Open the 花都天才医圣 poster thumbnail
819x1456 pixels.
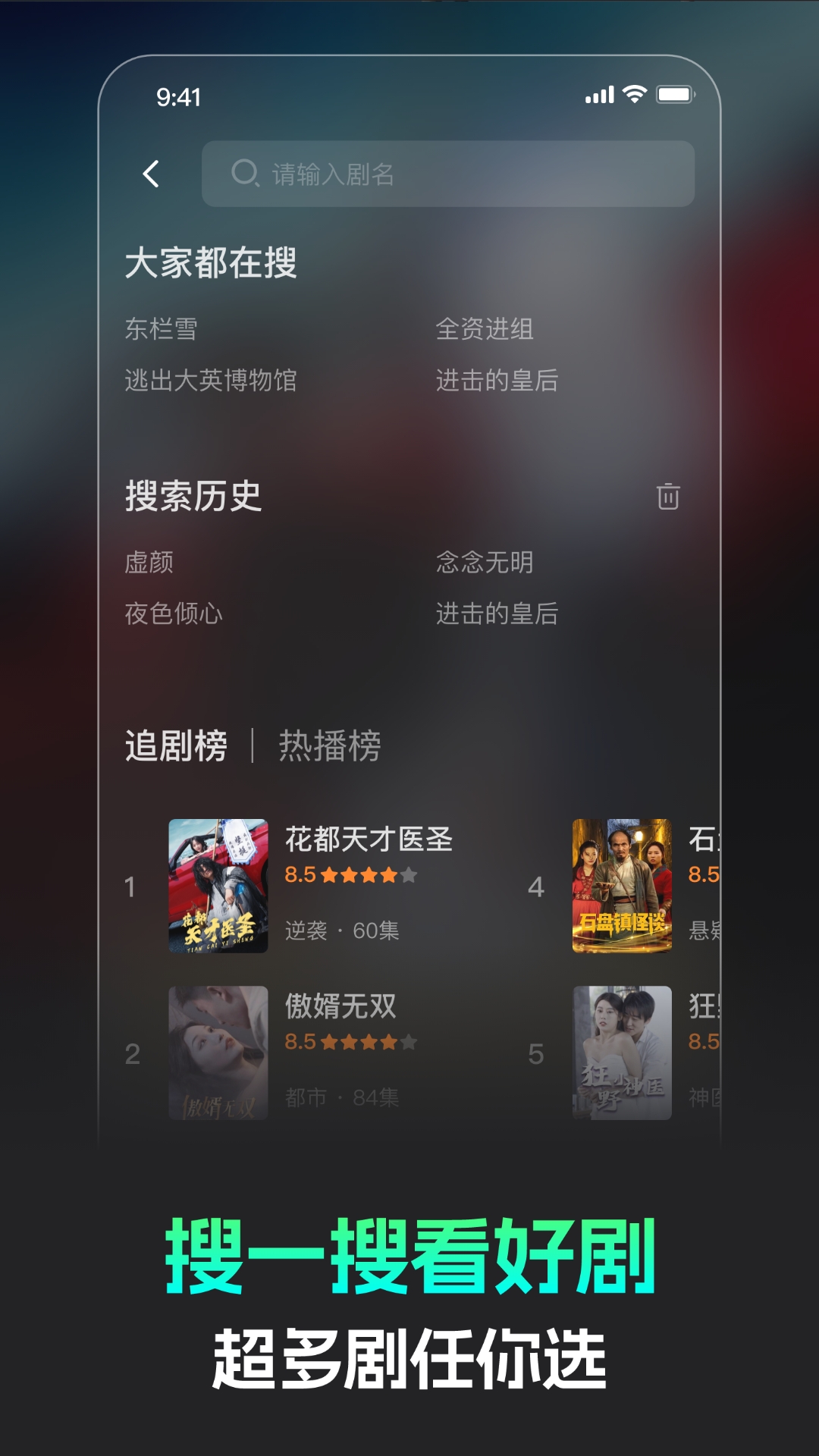click(218, 883)
